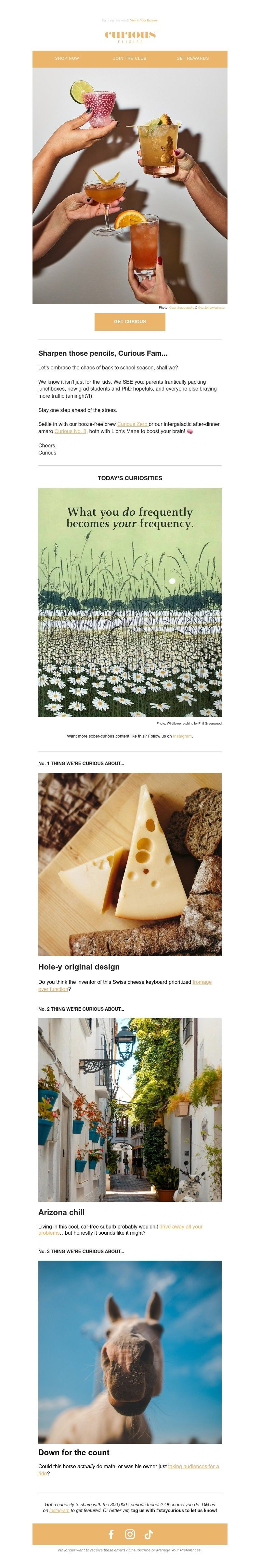
Task: Follow the Curious Zero link
Action: tap(132, 424)
